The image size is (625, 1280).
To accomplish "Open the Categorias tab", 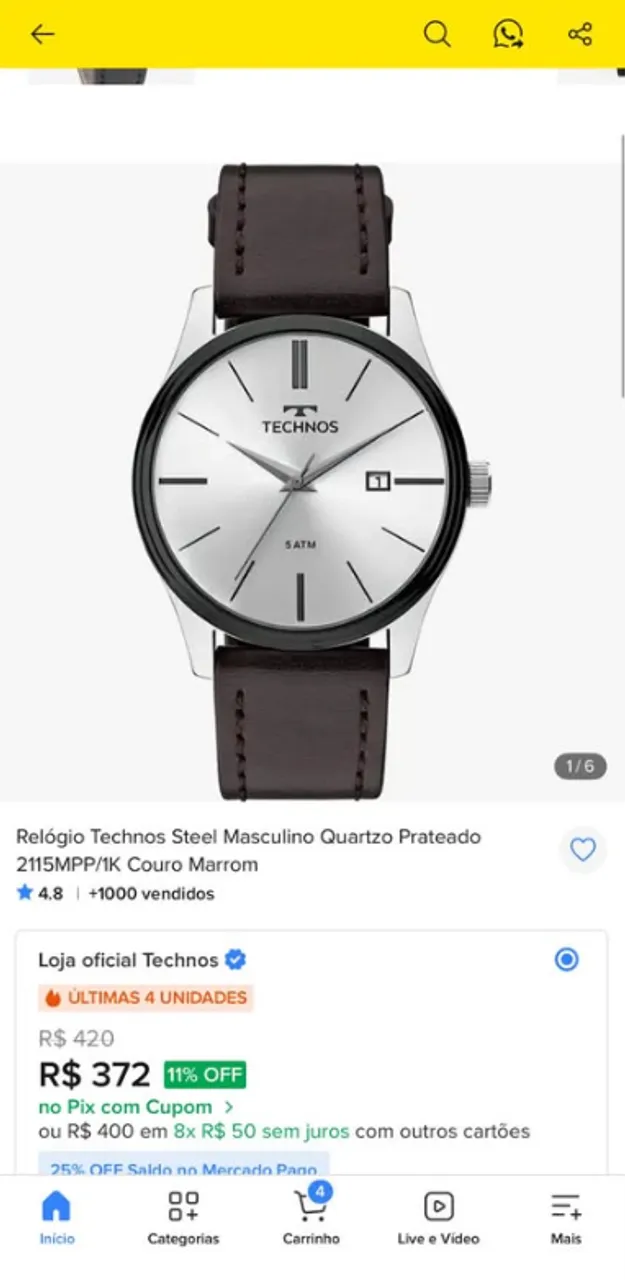I will coord(183,1218).
